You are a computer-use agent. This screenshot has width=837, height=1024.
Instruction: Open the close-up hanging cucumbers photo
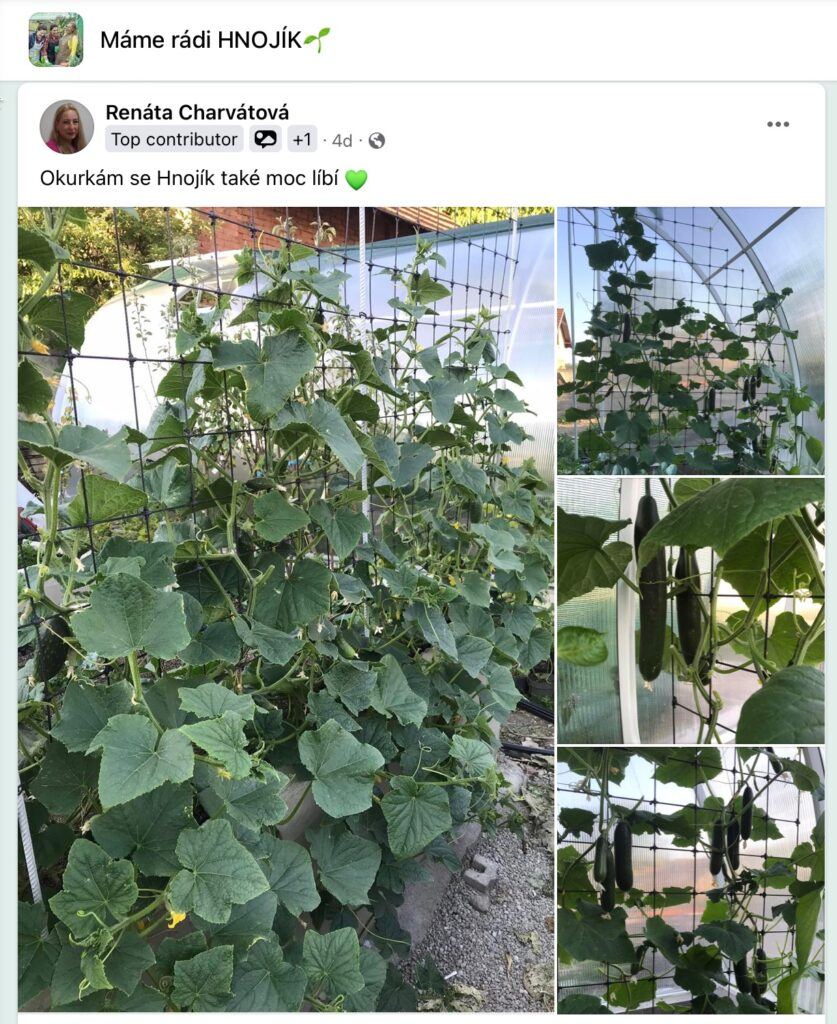pos(691,610)
